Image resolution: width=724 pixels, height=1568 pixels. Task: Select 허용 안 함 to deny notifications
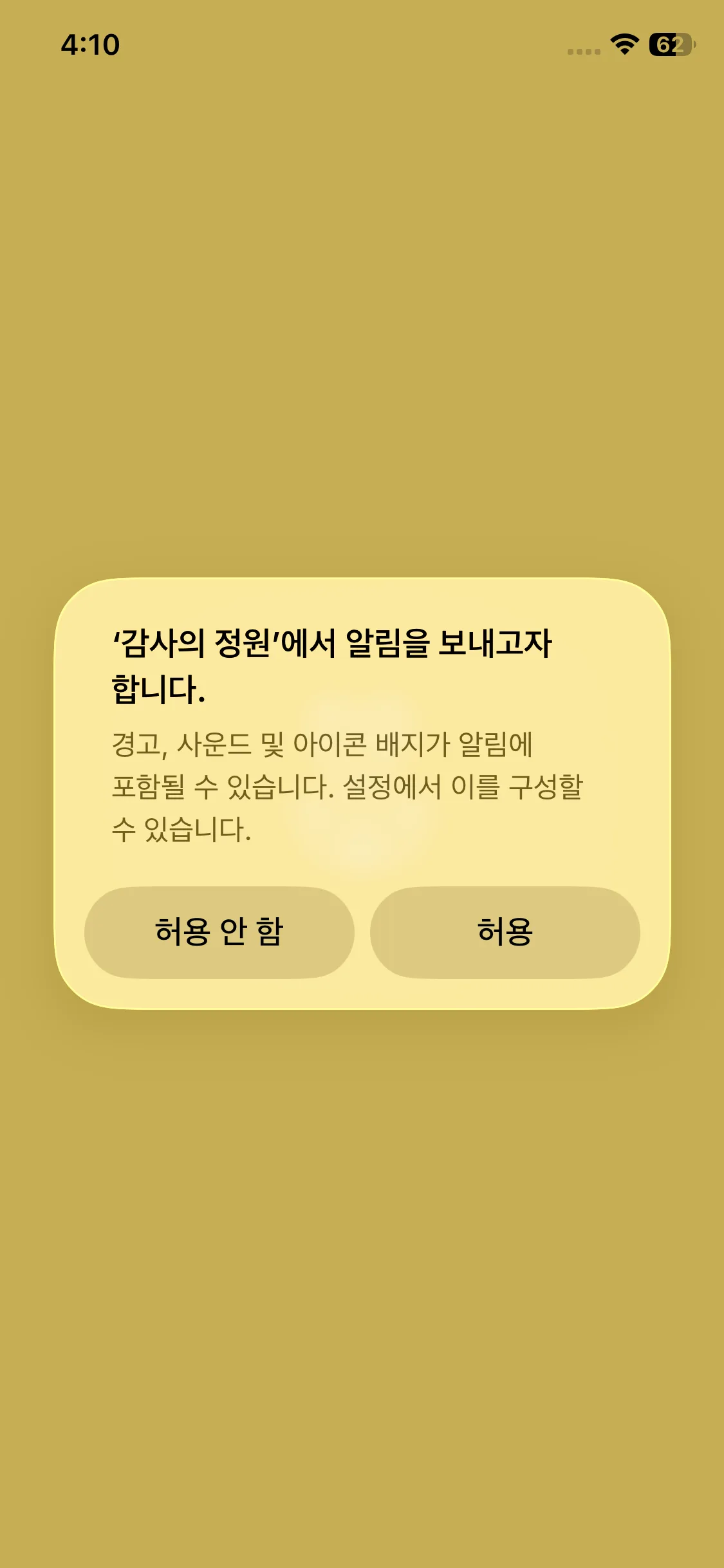[x=219, y=933]
